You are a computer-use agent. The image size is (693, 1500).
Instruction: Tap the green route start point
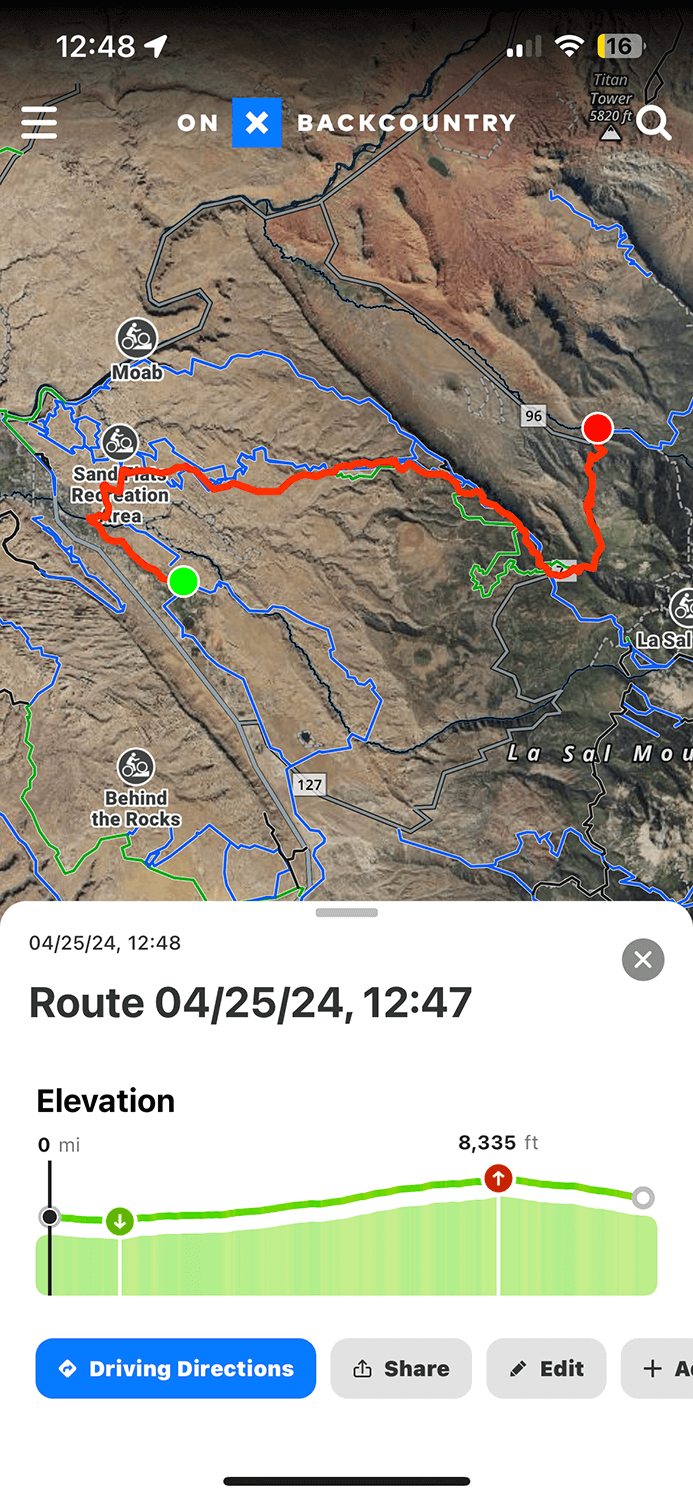coord(183,581)
